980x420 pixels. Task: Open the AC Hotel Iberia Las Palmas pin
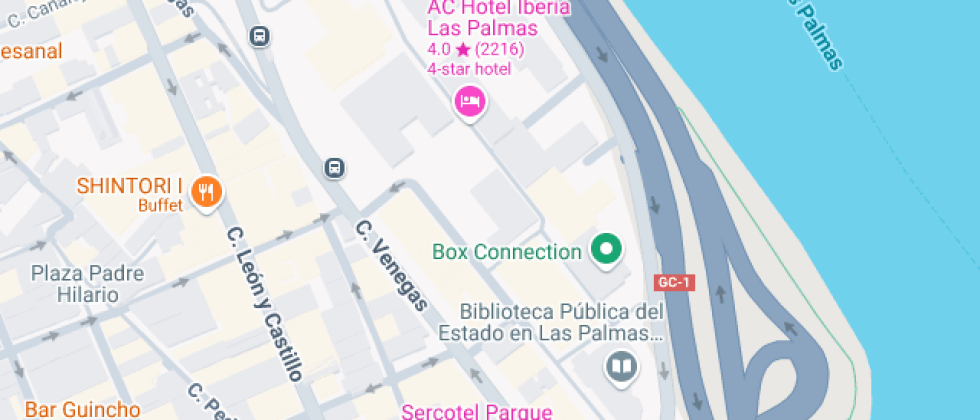tap(470, 101)
